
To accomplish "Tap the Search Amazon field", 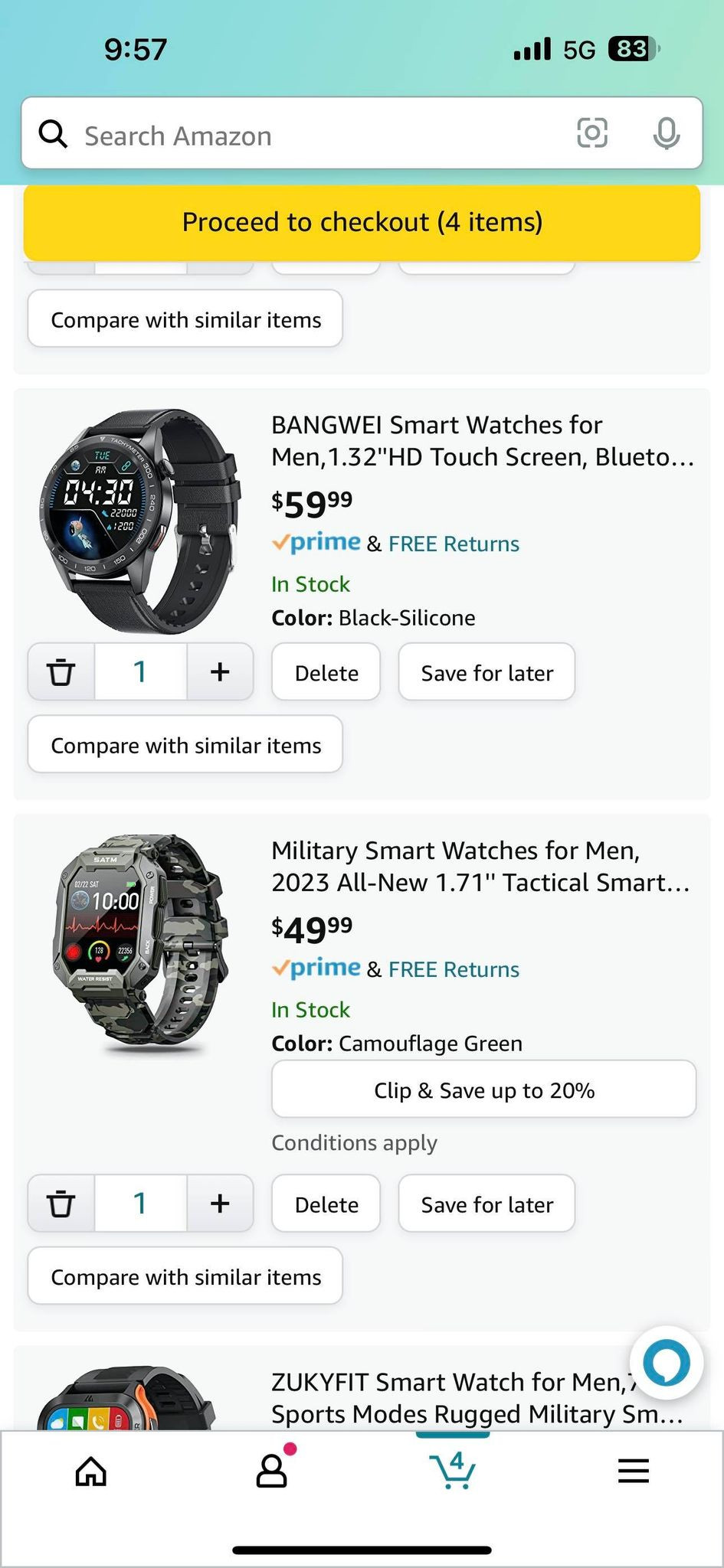I will (306, 136).
